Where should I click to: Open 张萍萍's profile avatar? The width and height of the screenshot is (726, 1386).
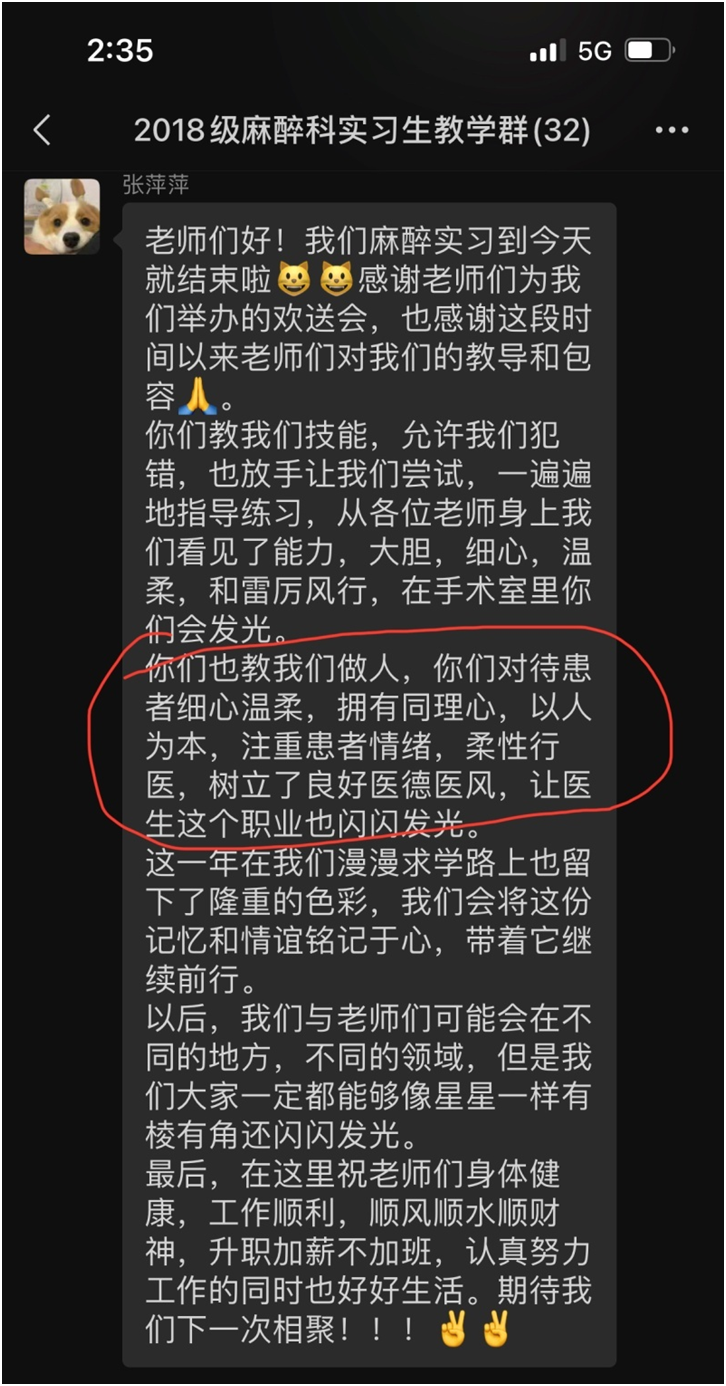[62, 217]
